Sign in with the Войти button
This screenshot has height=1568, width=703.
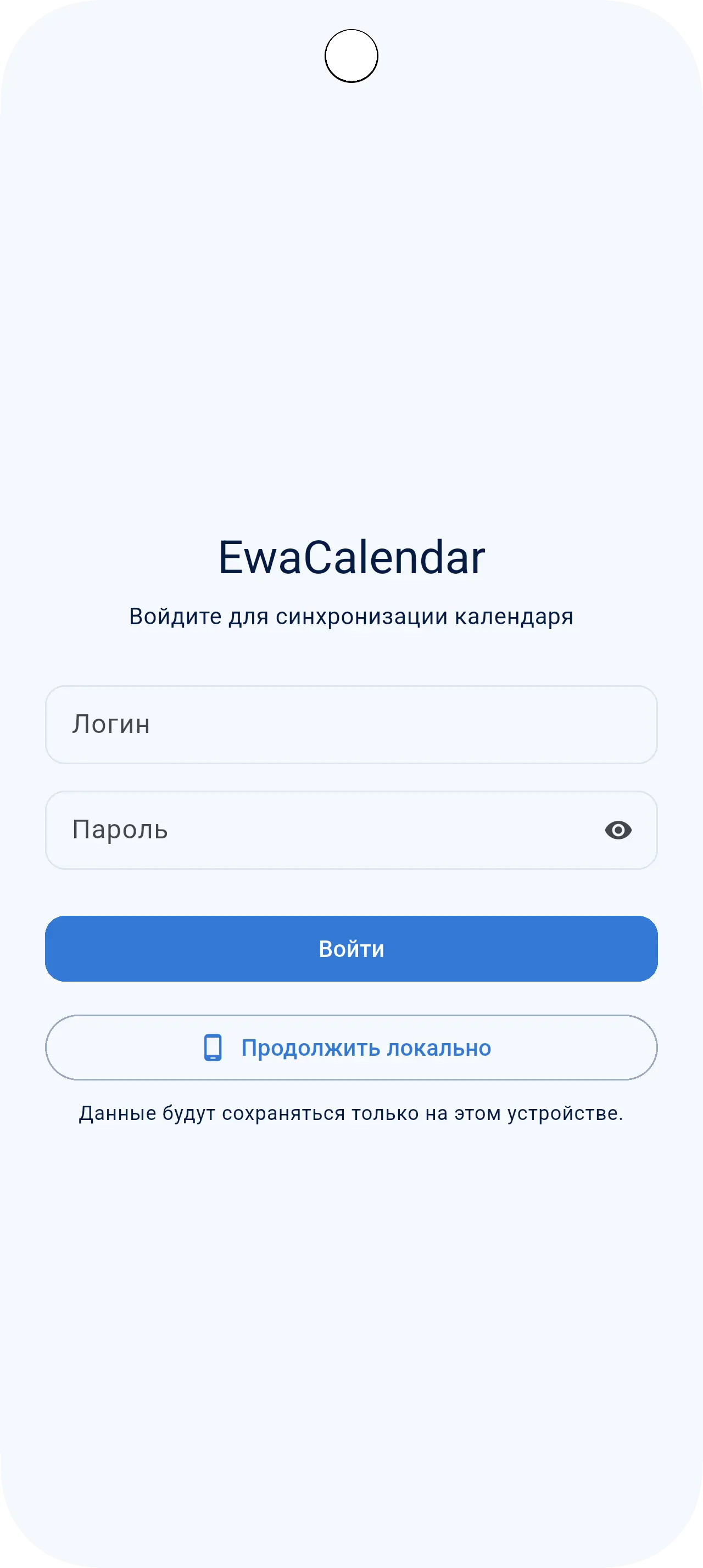point(351,948)
